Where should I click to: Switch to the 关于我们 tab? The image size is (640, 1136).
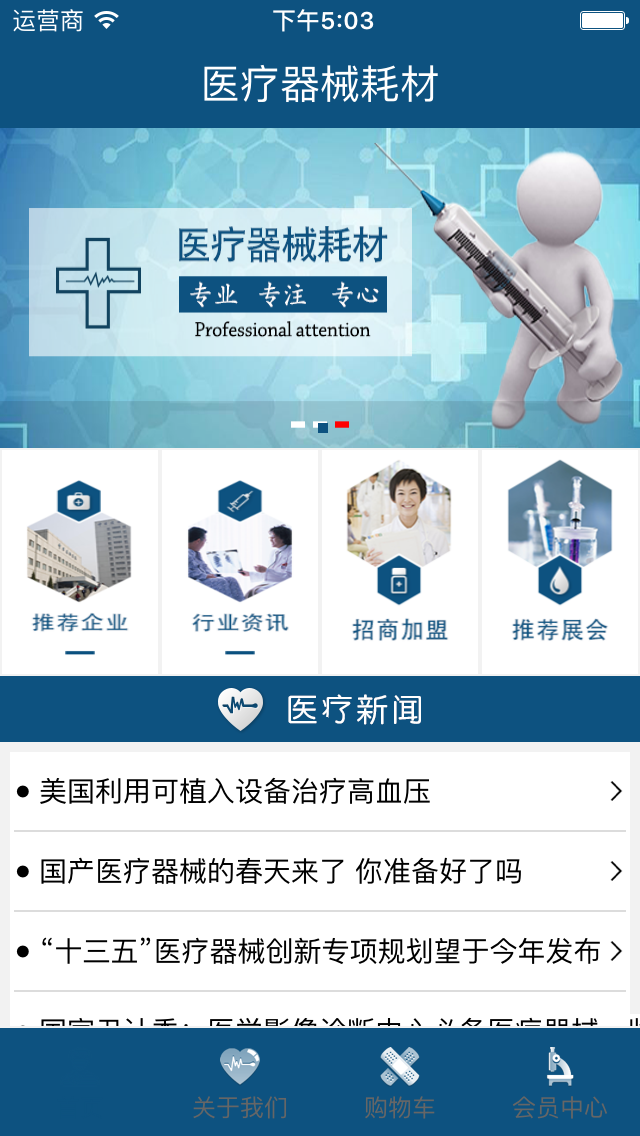[240, 1082]
